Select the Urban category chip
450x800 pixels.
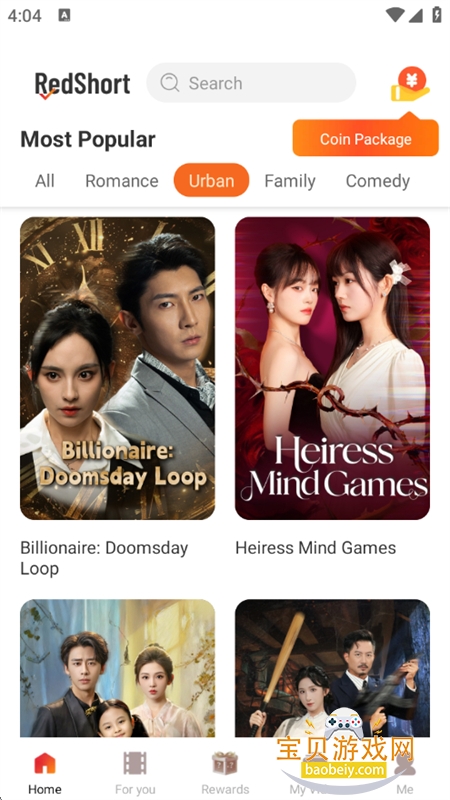[211, 181]
